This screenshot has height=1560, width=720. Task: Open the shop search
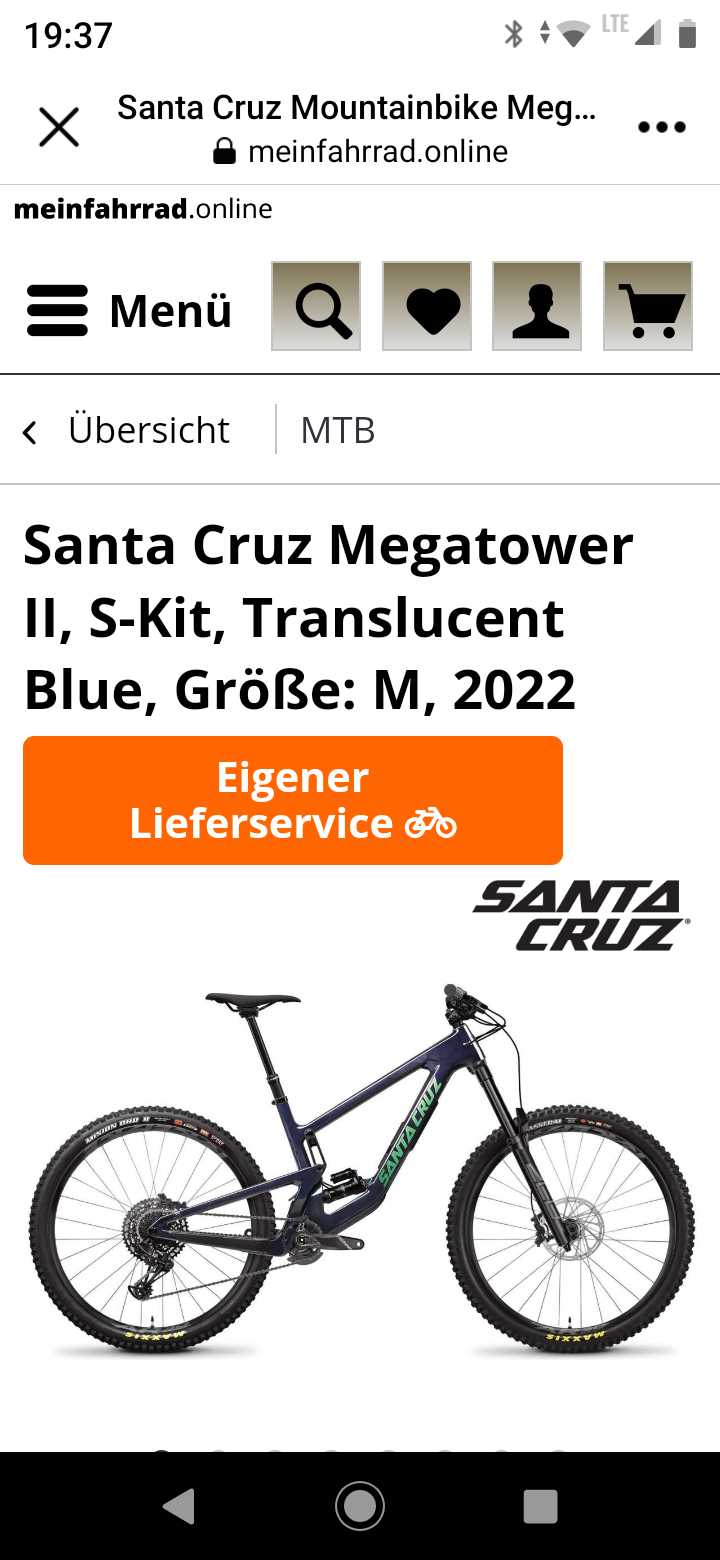click(316, 307)
